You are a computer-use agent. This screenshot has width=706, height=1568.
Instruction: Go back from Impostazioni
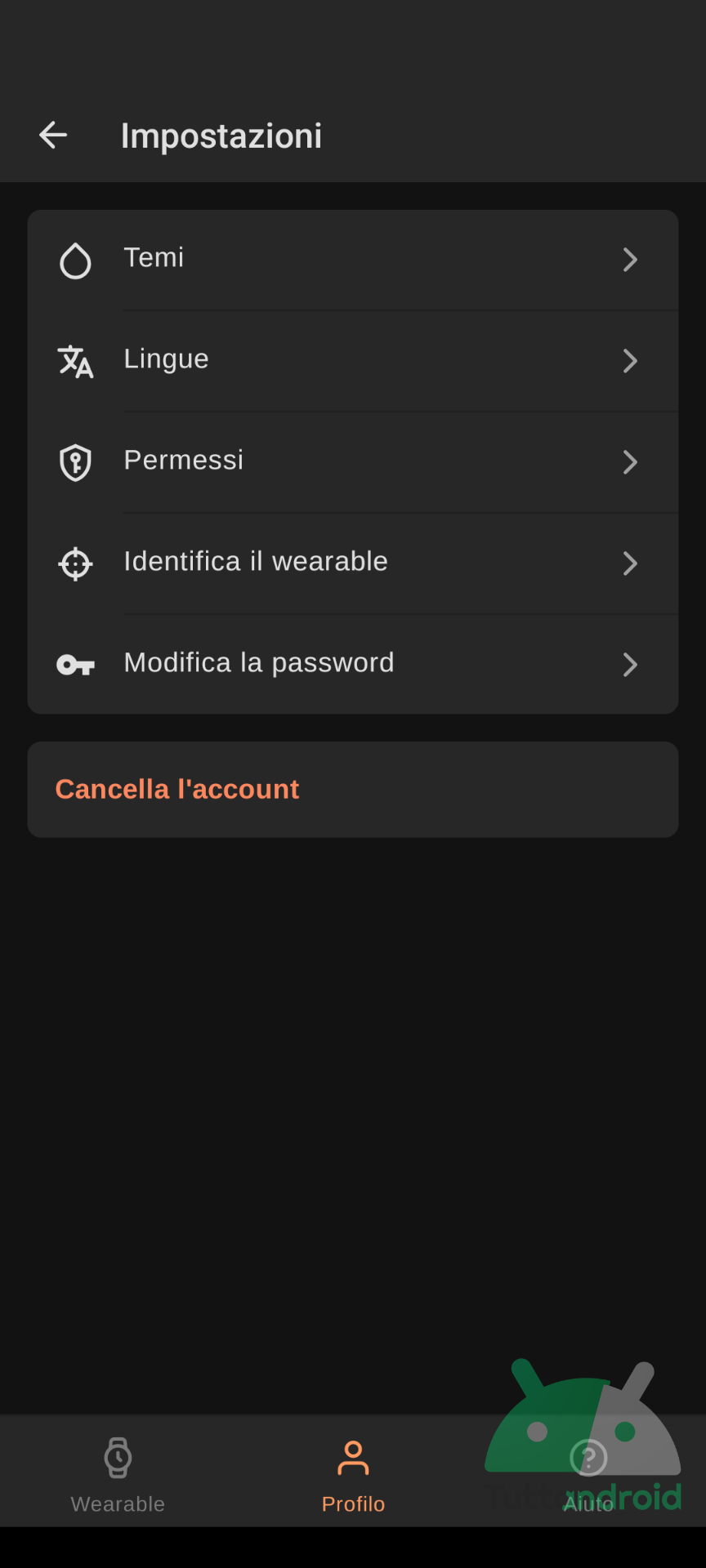[x=53, y=136]
